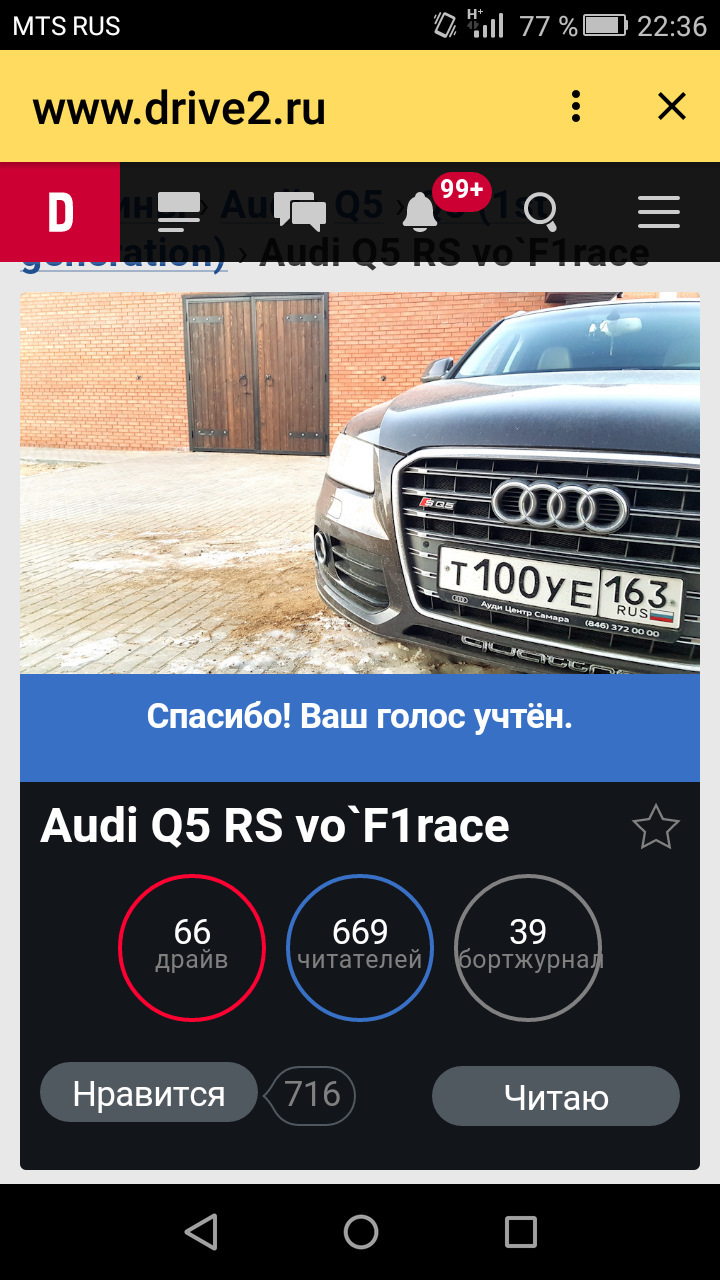Open the browser overflow menu
This screenshot has height=1280, width=720.
click(x=576, y=106)
